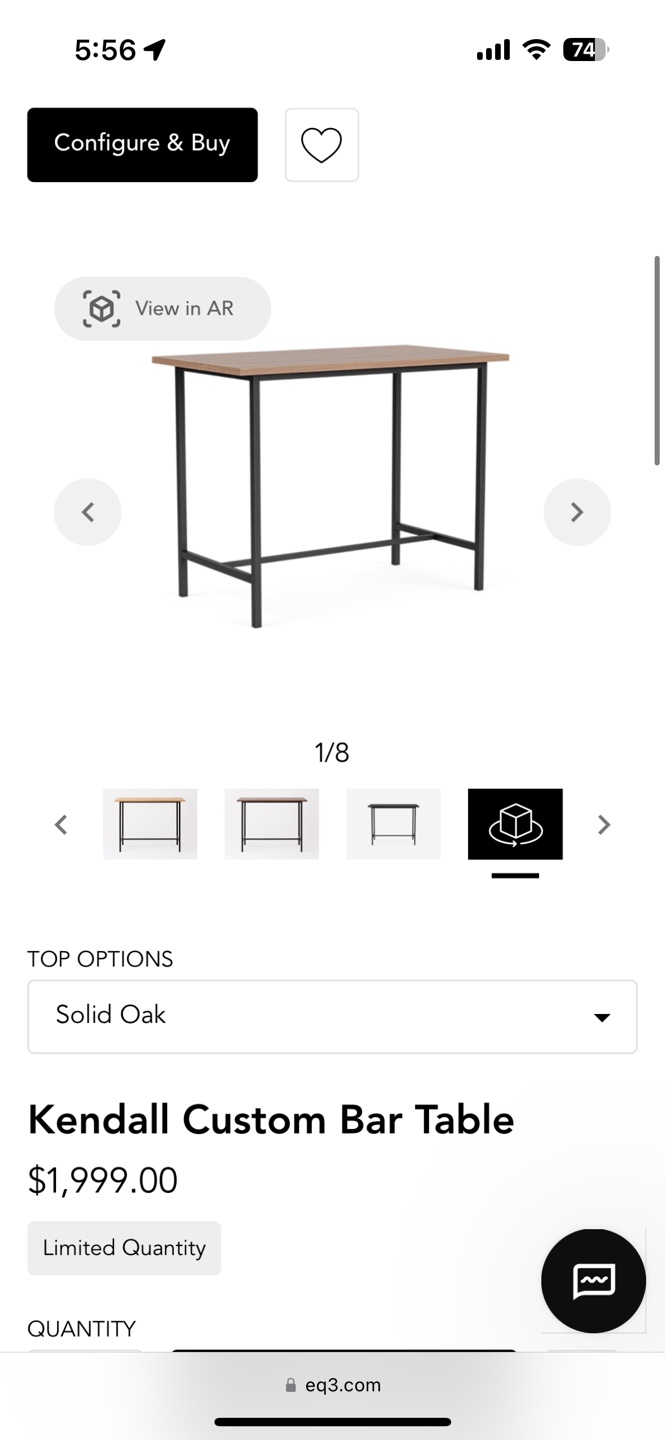
Task: Advance to the next product image
Action: click(x=576, y=512)
